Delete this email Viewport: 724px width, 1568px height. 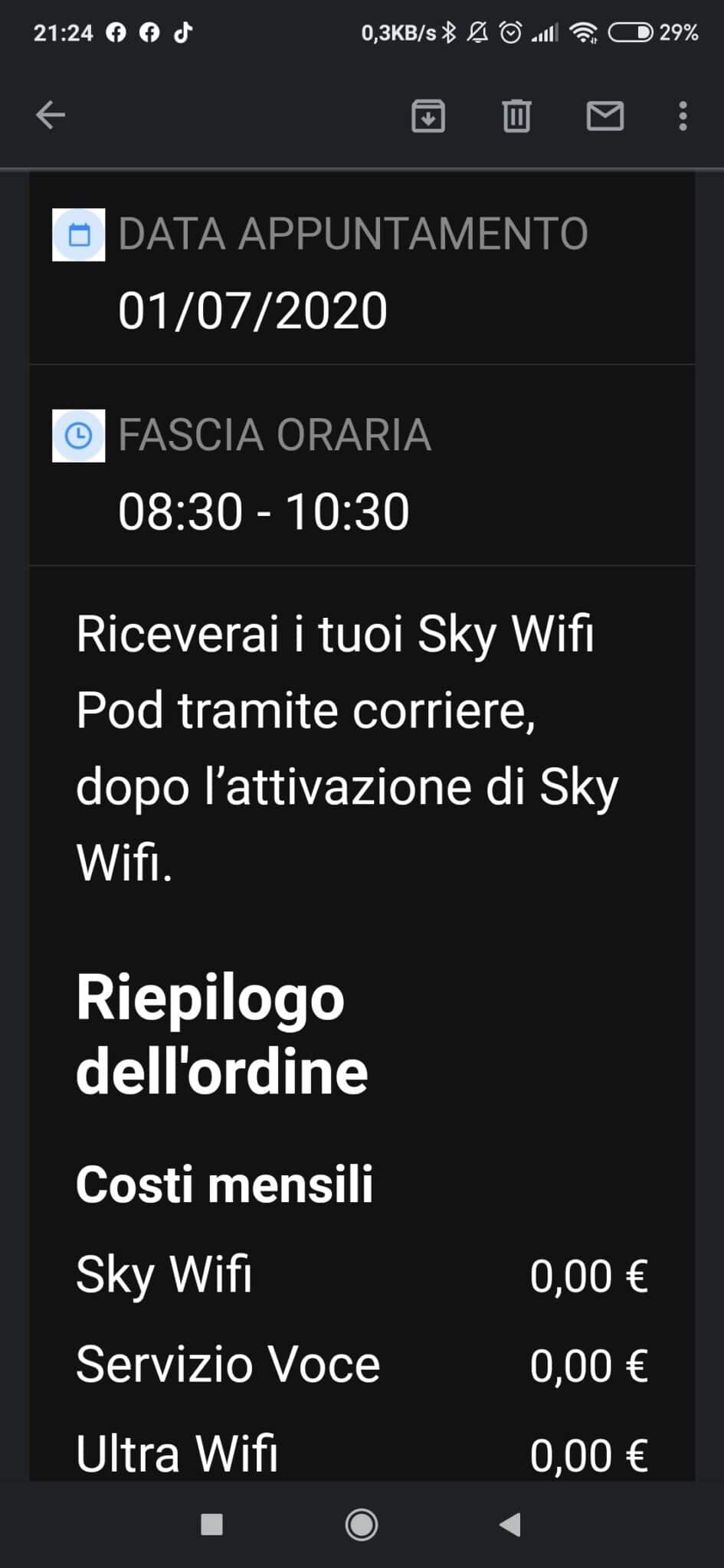[516, 116]
